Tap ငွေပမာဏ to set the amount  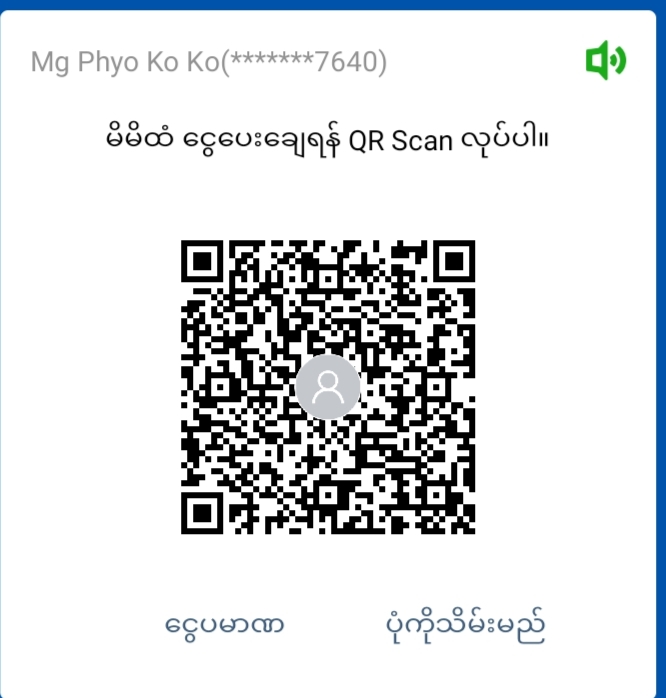(225, 625)
